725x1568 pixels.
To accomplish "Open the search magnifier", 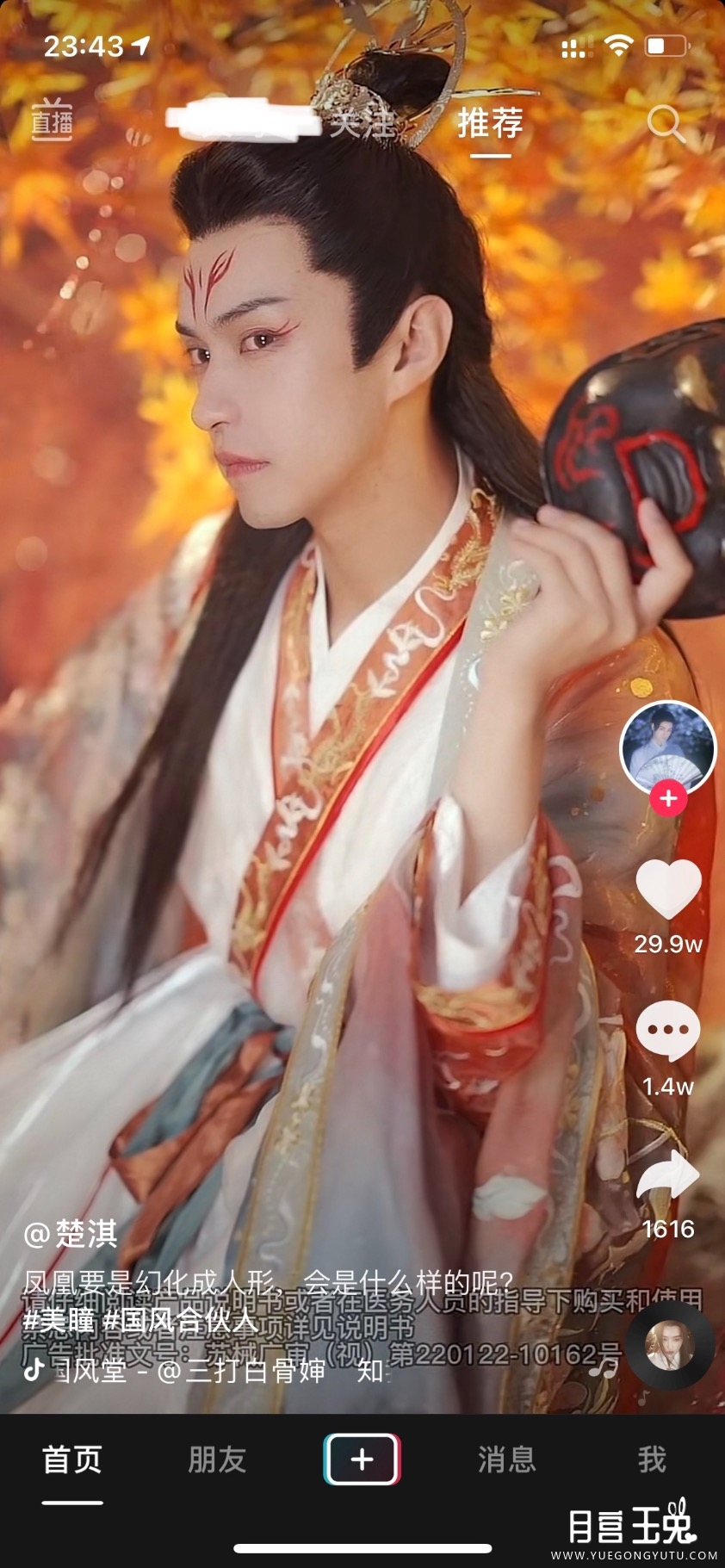I will click(x=666, y=124).
